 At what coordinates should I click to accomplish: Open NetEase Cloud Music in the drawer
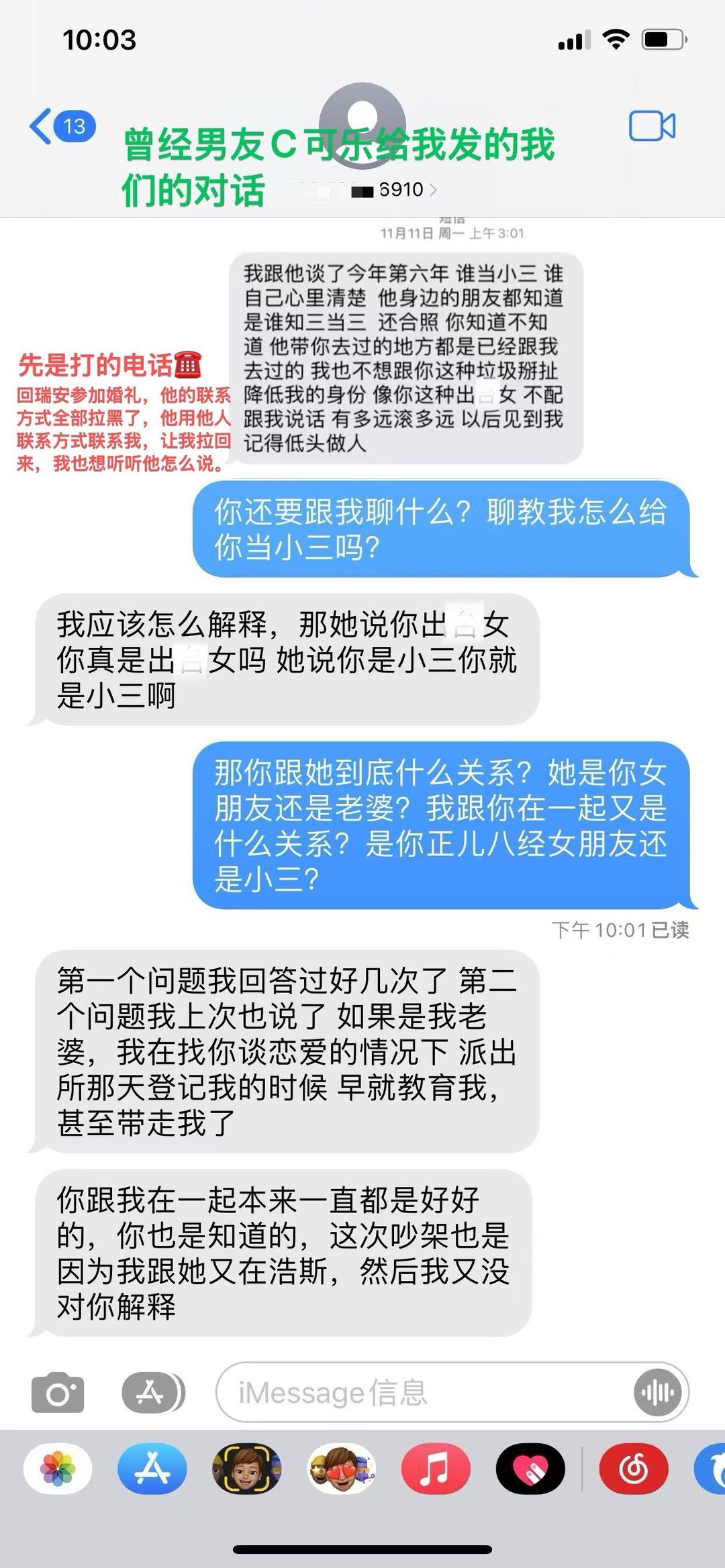click(633, 1469)
